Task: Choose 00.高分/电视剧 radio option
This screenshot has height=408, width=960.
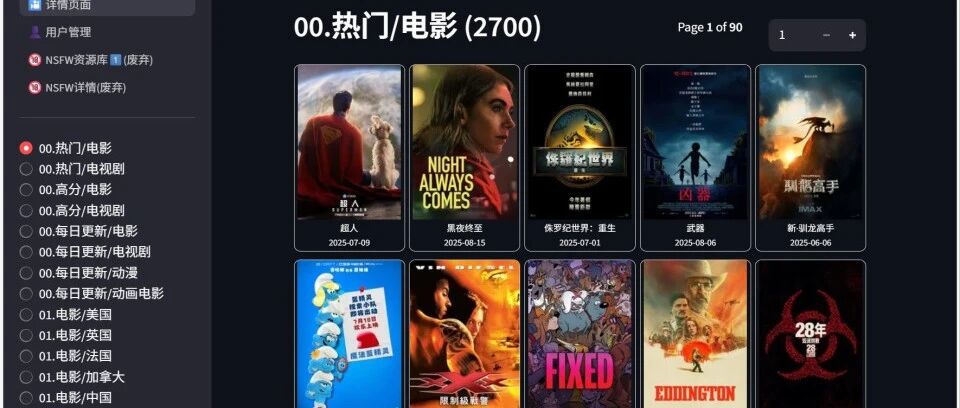Action: [72, 211]
